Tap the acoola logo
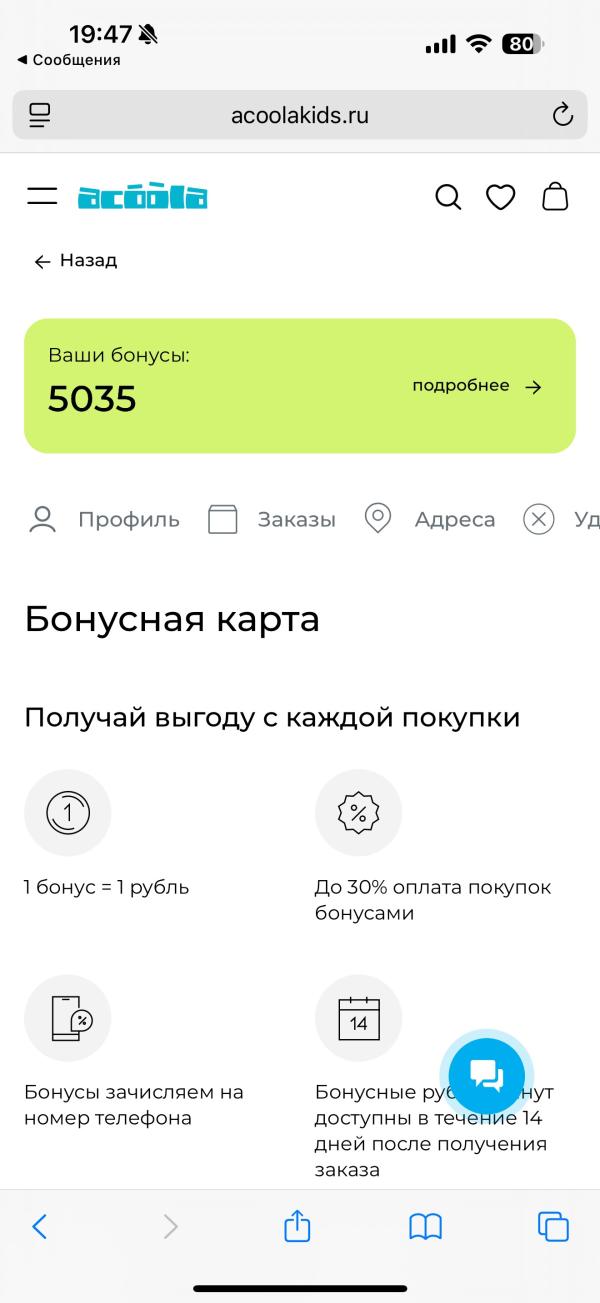Screen dimensions: 600x1303 [143, 197]
